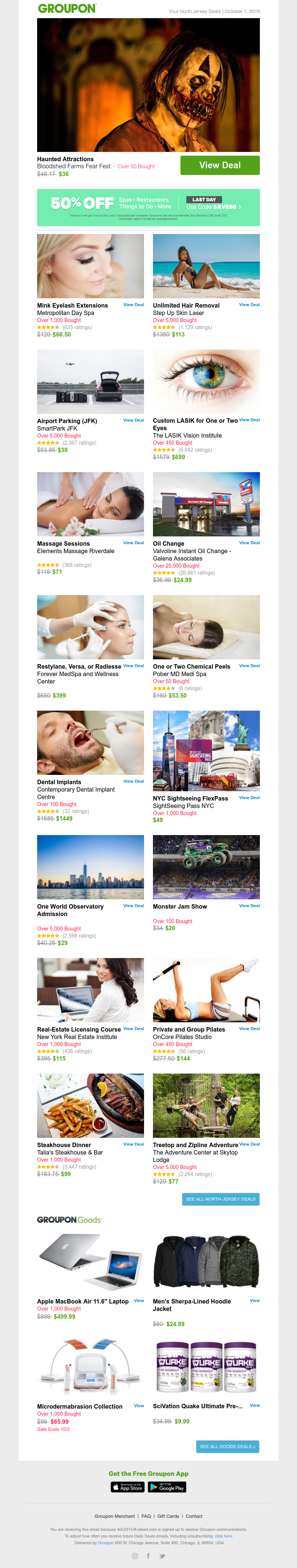View Deal for Unlimited Hair Removal
This screenshot has height=1568, width=297.
249,304
